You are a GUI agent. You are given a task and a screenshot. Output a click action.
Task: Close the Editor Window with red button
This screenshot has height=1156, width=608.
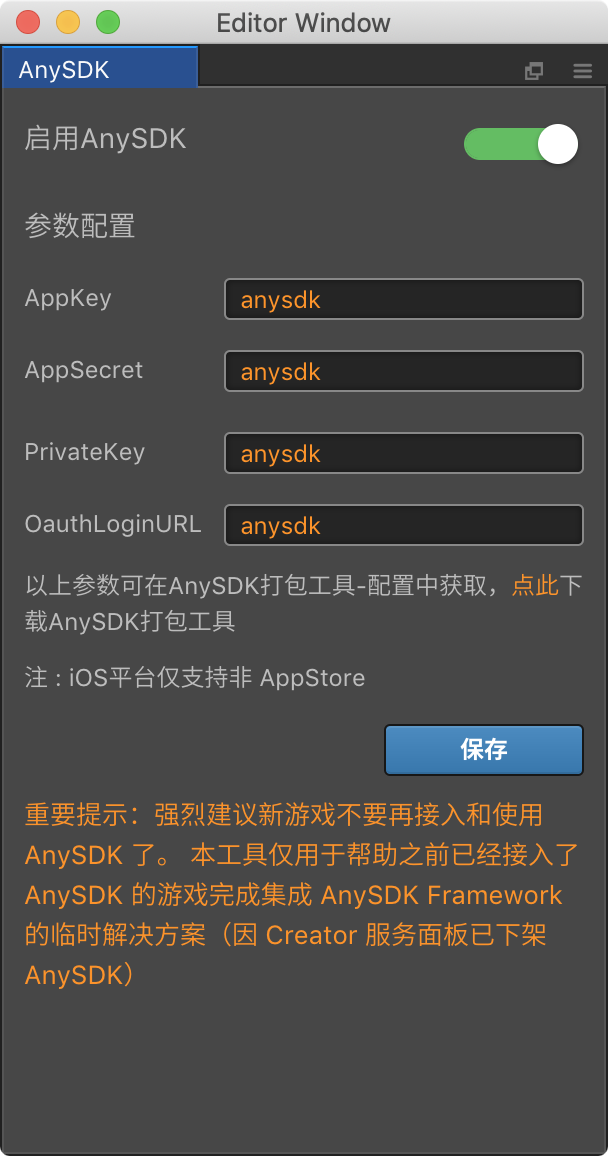(x=29, y=22)
